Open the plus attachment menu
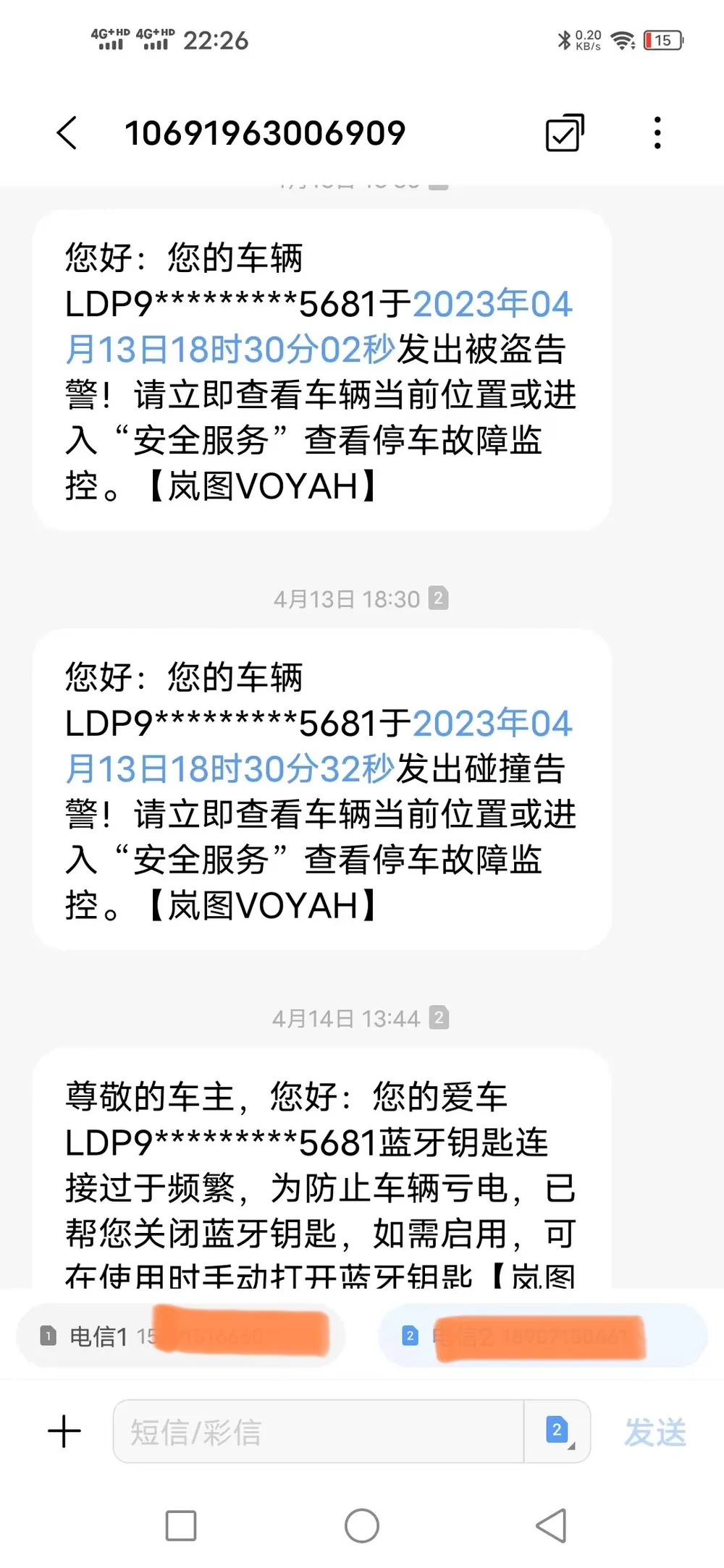The width and height of the screenshot is (724, 1568). pos(64,1431)
